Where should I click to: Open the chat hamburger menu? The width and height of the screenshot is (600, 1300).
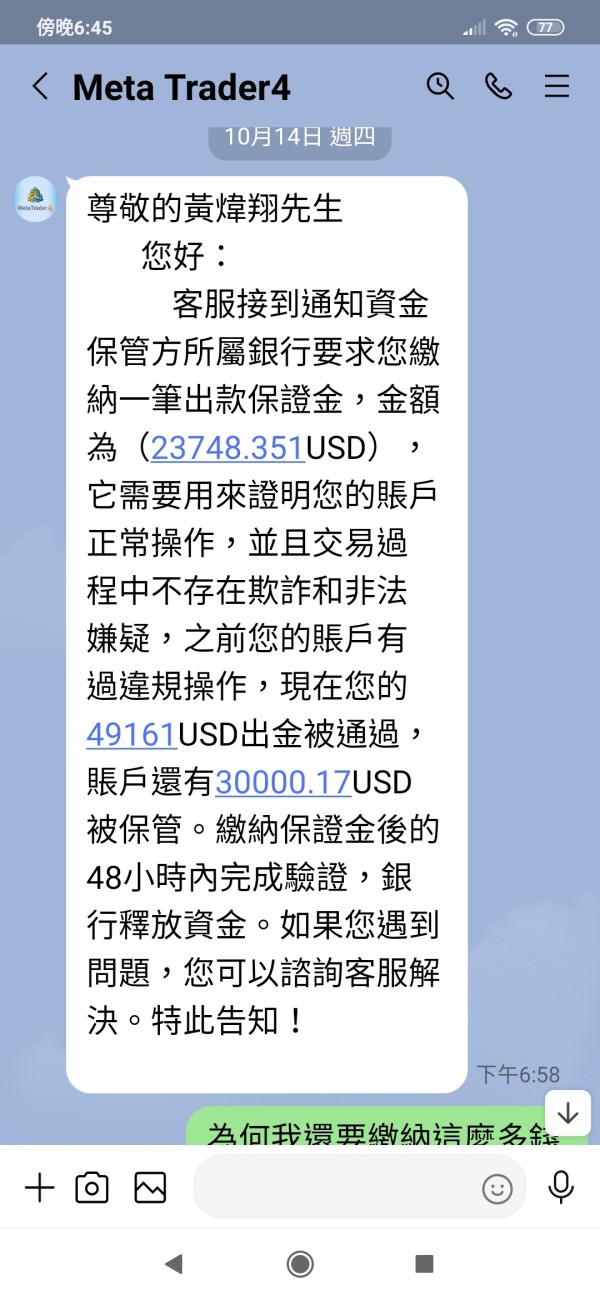(x=557, y=87)
